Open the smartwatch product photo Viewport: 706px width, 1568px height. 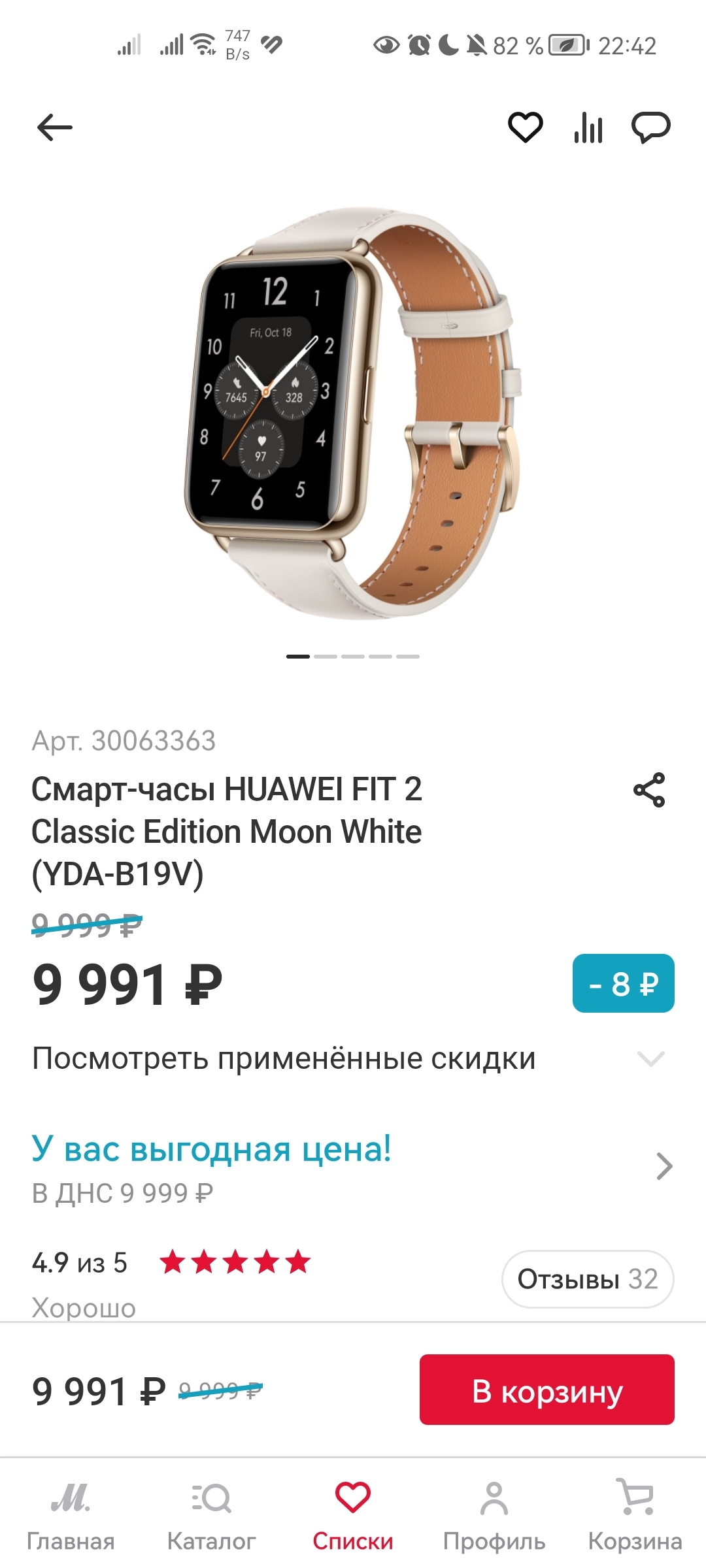click(x=353, y=413)
